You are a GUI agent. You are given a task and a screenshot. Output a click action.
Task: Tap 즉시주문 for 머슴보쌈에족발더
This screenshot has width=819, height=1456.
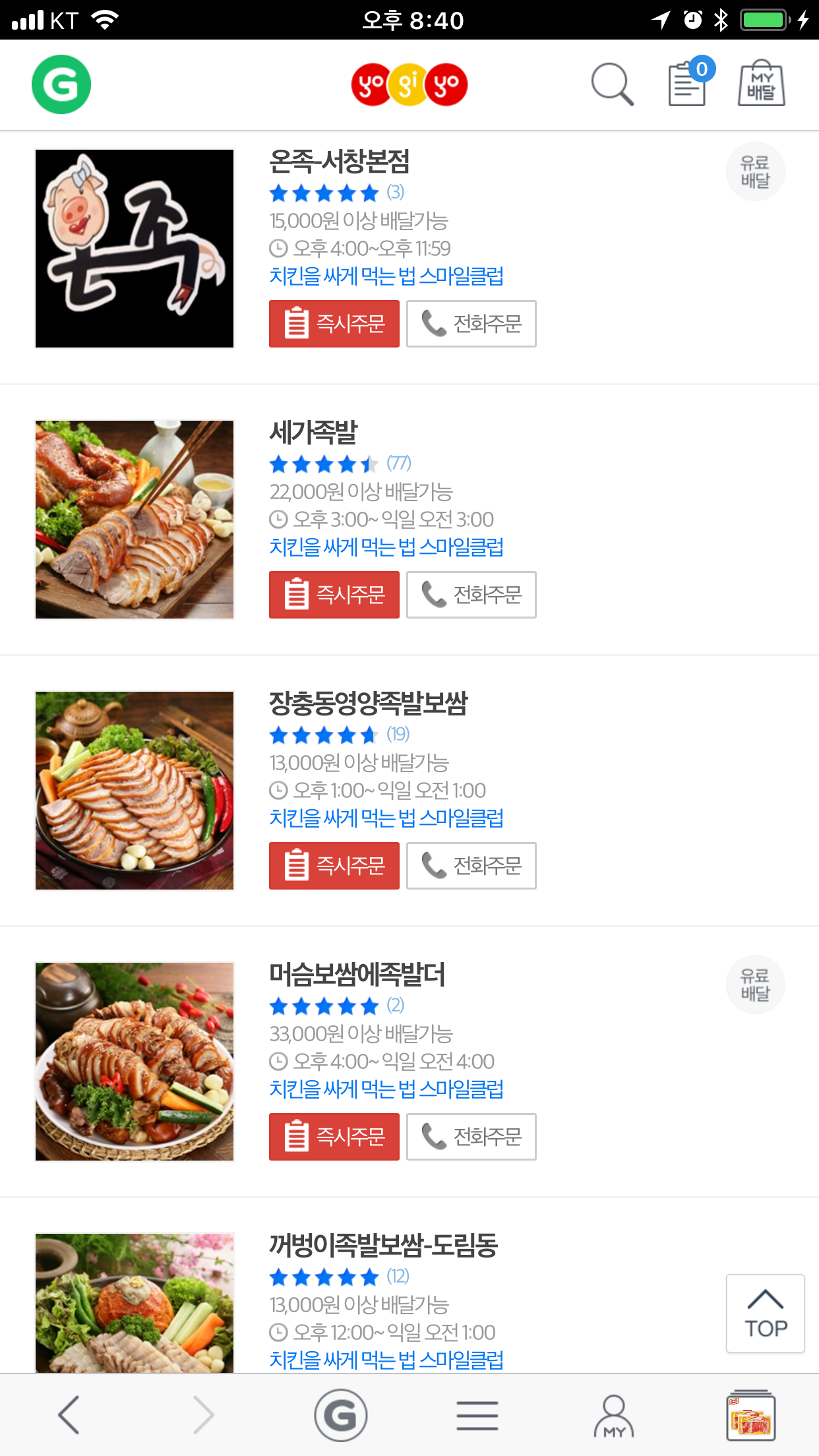tap(334, 1137)
